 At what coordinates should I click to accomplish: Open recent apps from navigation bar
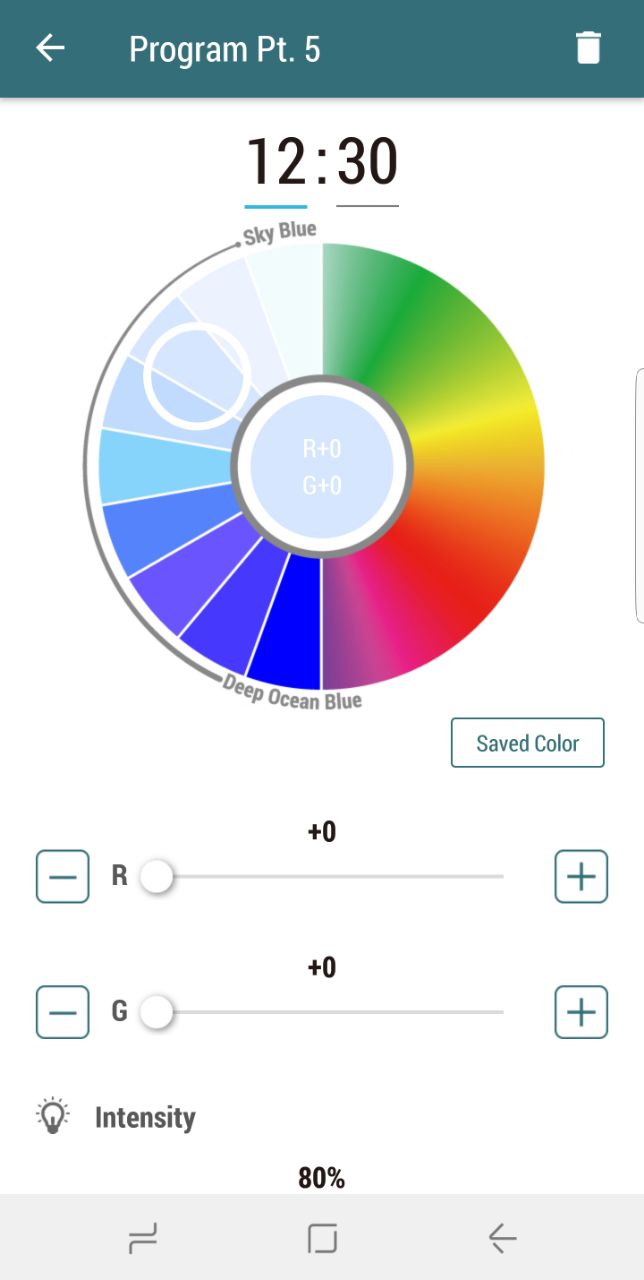tap(143, 1239)
